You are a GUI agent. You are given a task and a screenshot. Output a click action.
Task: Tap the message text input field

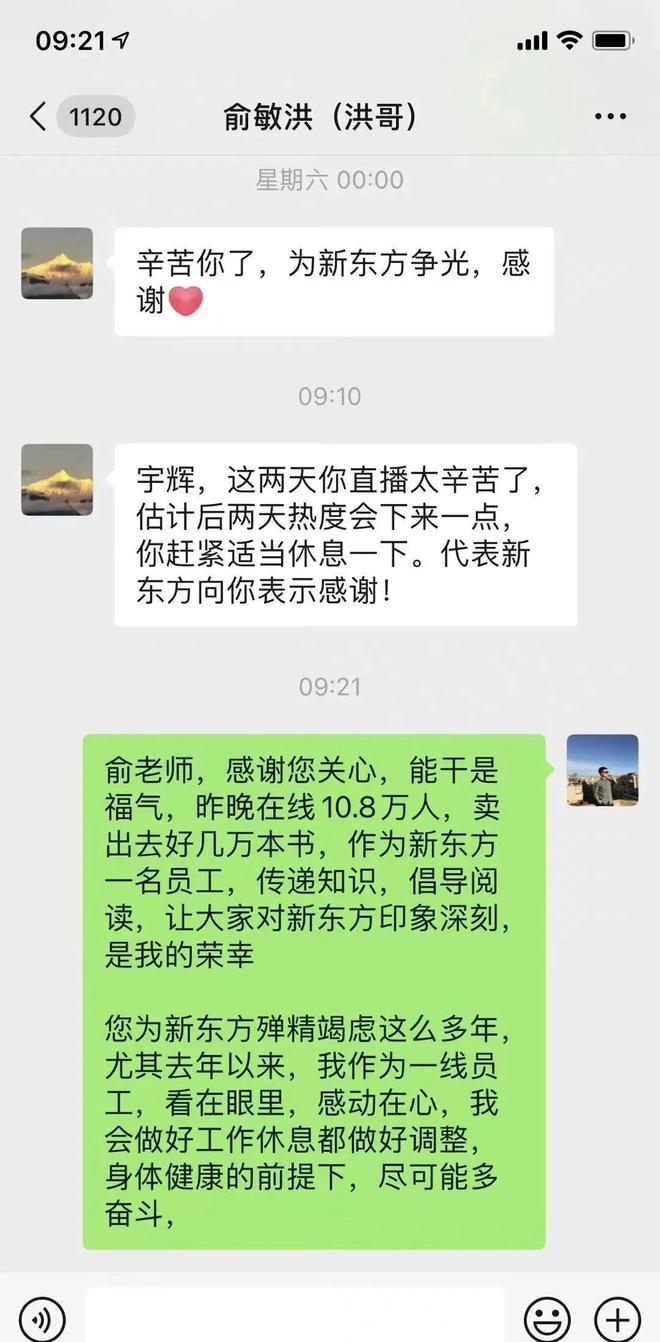tap(295, 1315)
